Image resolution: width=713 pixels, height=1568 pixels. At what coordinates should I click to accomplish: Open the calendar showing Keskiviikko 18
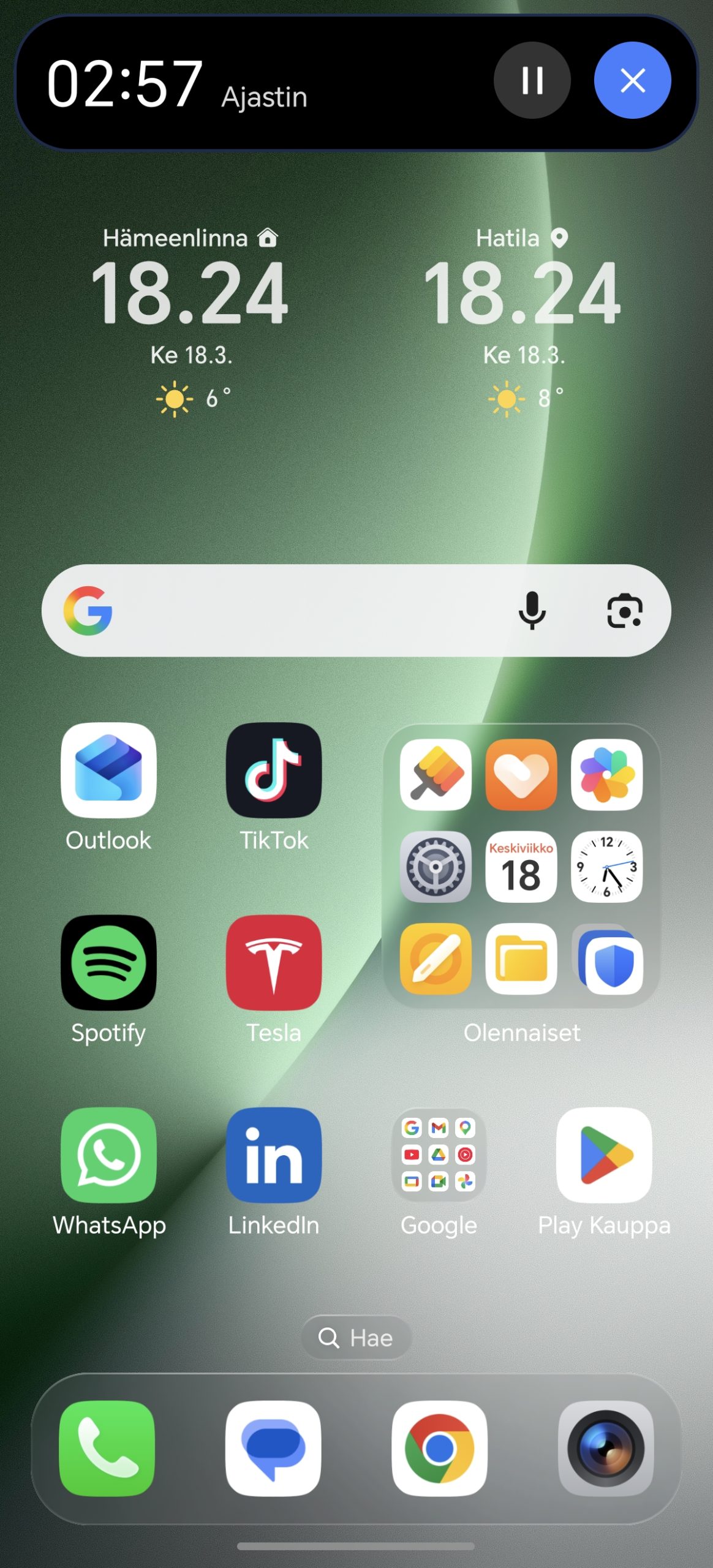pyautogui.click(x=521, y=867)
